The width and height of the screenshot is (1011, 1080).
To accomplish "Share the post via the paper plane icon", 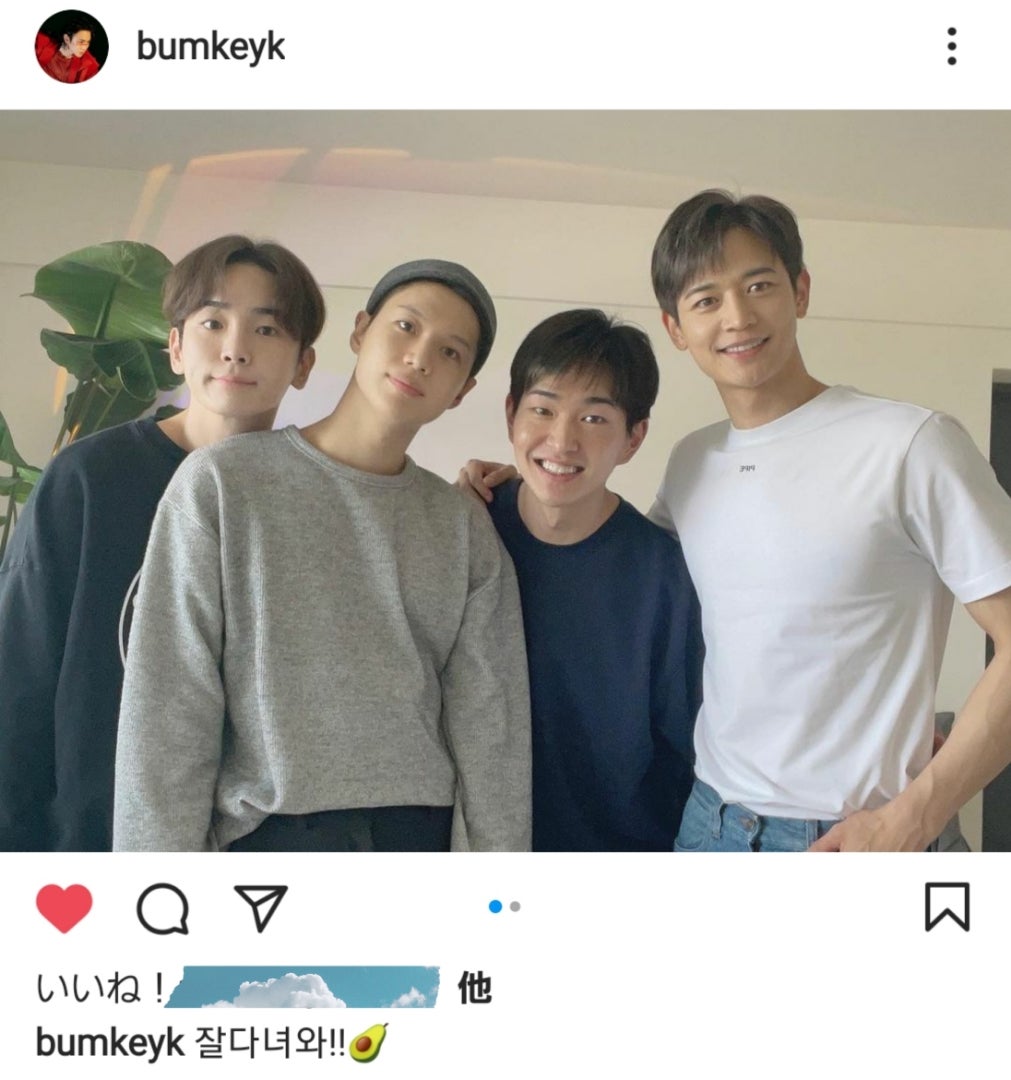I will pyautogui.click(x=260, y=908).
